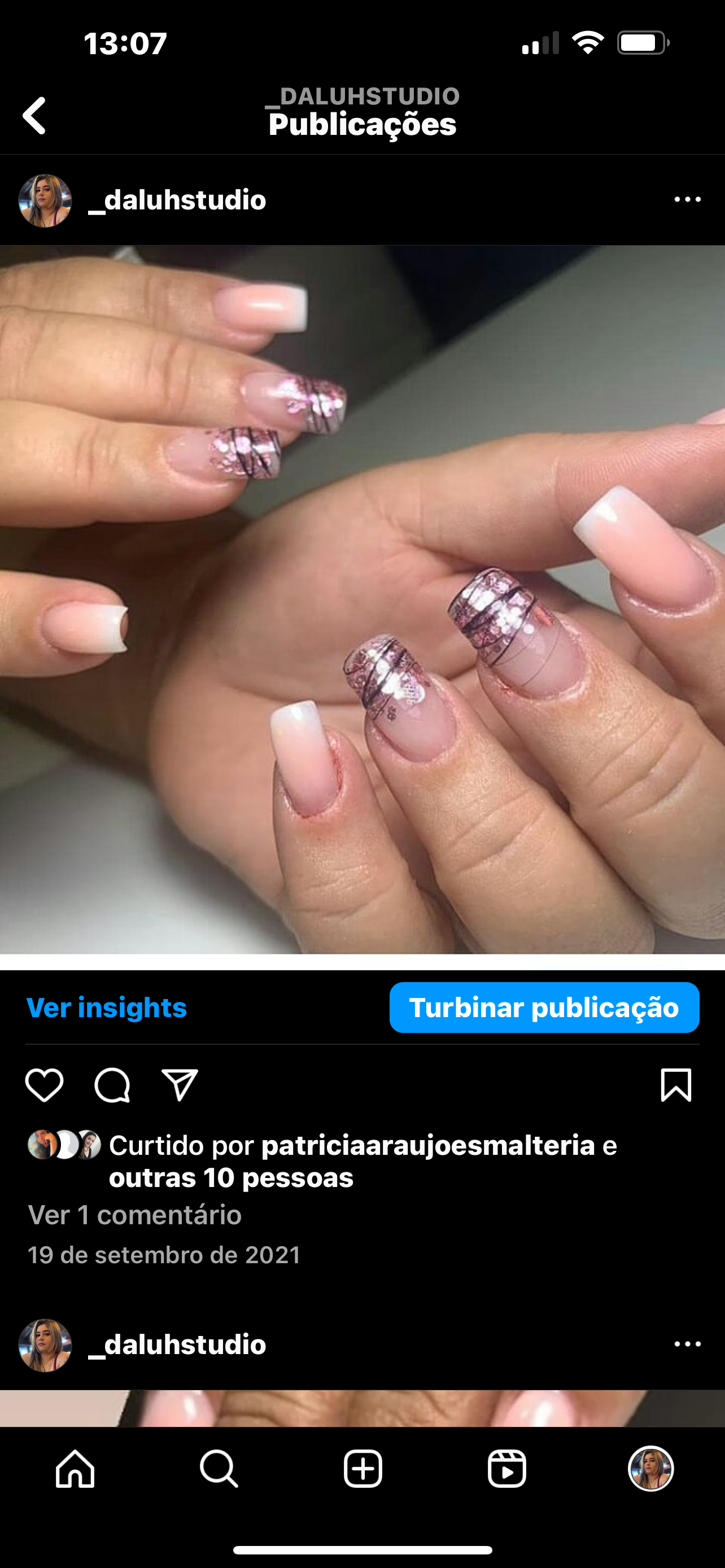The height and width of the screenshot is (1568, 725).
Task: Open _daluhstudio profile from first post header
Action: click(177, 200)
